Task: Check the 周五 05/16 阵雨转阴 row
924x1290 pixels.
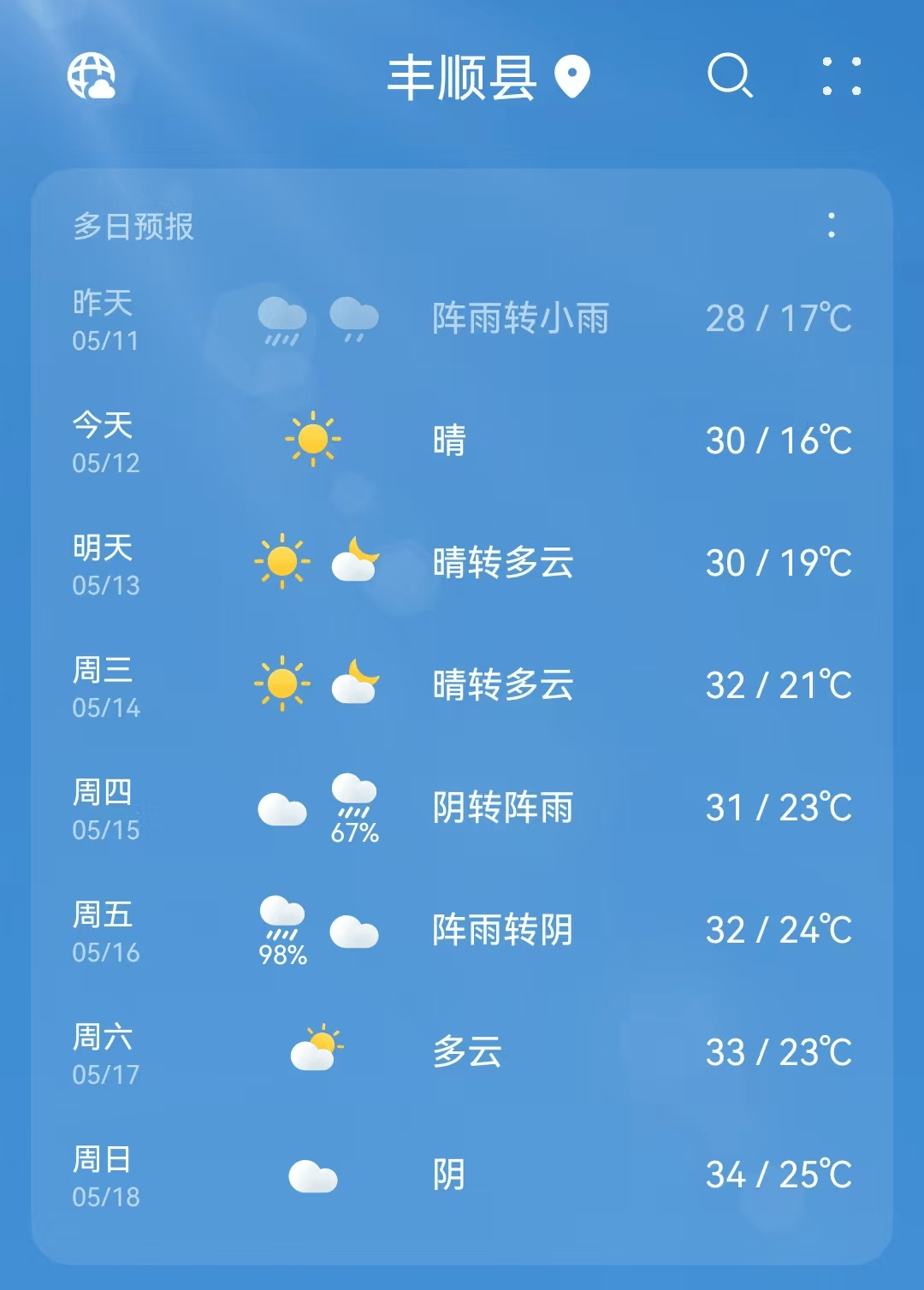Action: click(x=462, y=930)
